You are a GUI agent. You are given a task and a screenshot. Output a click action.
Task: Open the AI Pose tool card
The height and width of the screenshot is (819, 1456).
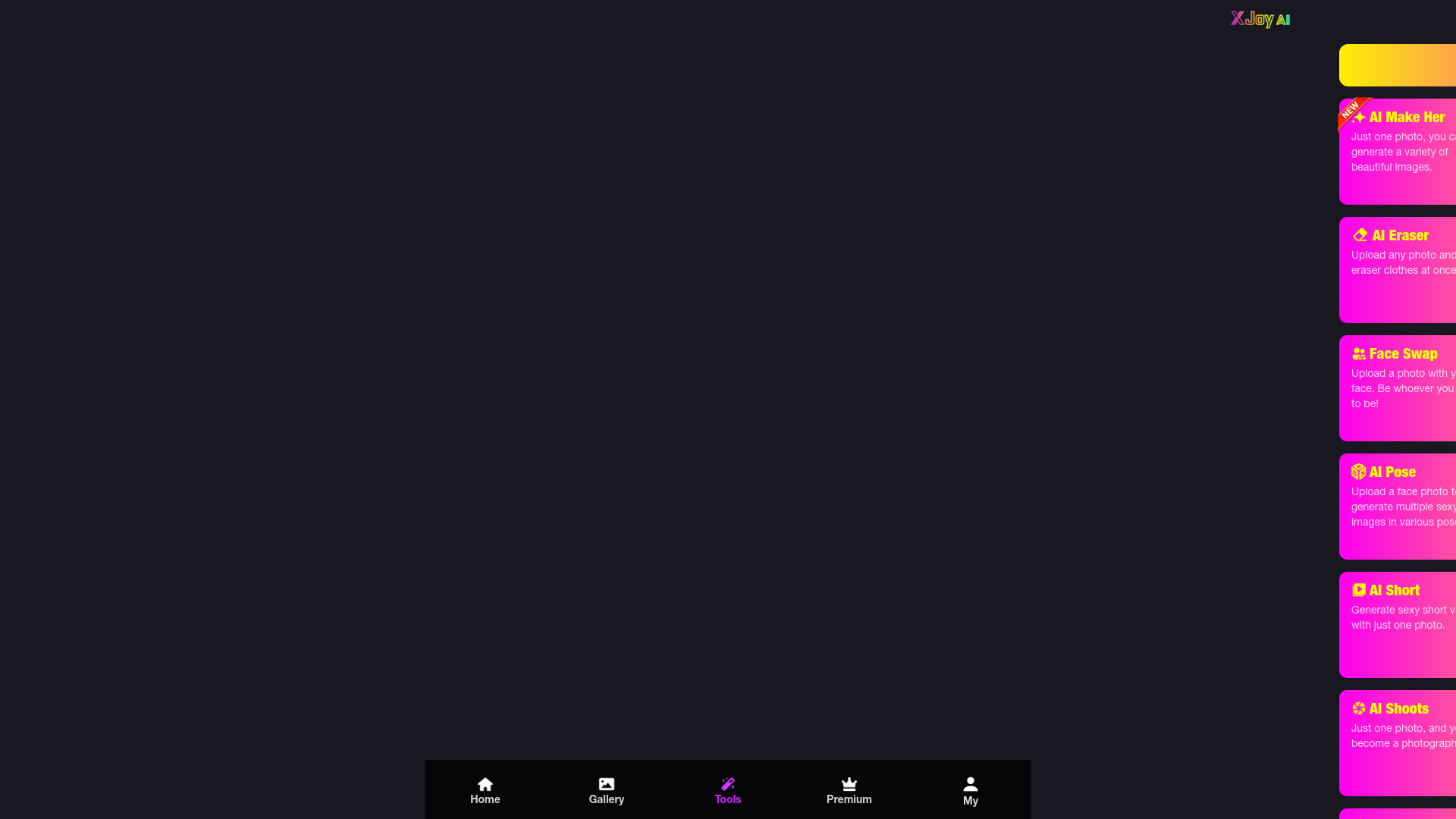point(1399,507)
